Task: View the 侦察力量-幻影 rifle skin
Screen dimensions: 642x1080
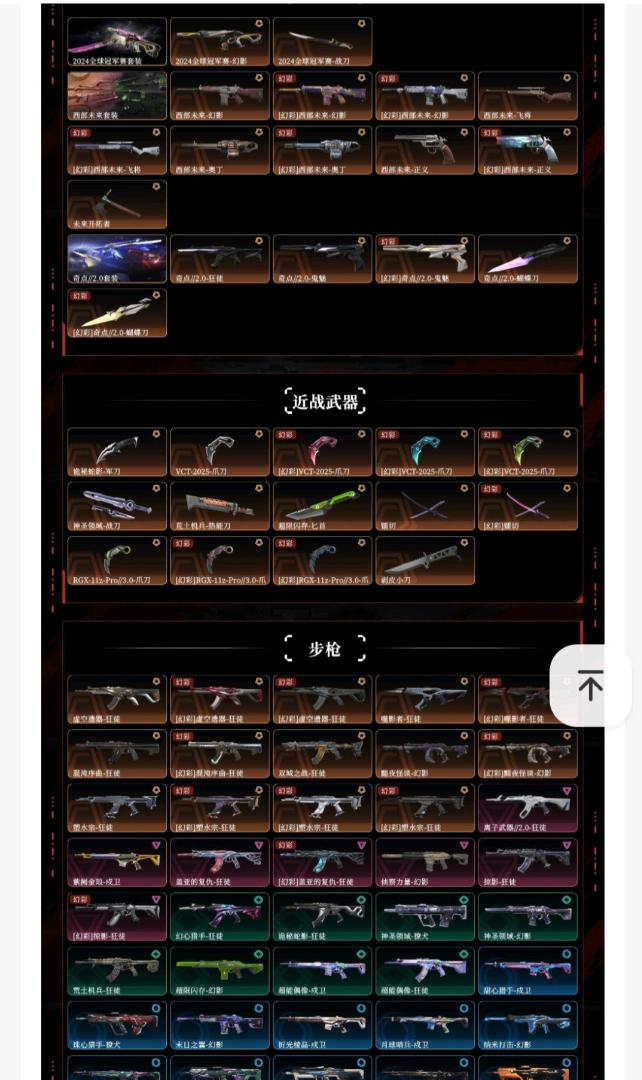Action: (x=424, y=862)
